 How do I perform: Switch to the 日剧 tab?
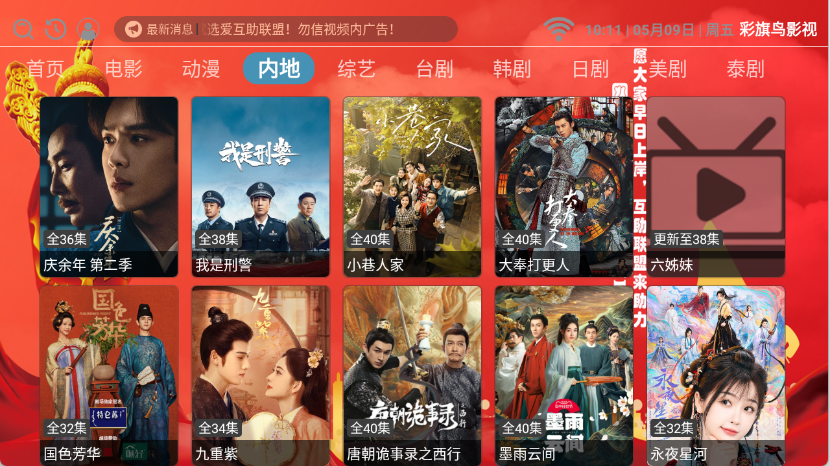point(590,69)
